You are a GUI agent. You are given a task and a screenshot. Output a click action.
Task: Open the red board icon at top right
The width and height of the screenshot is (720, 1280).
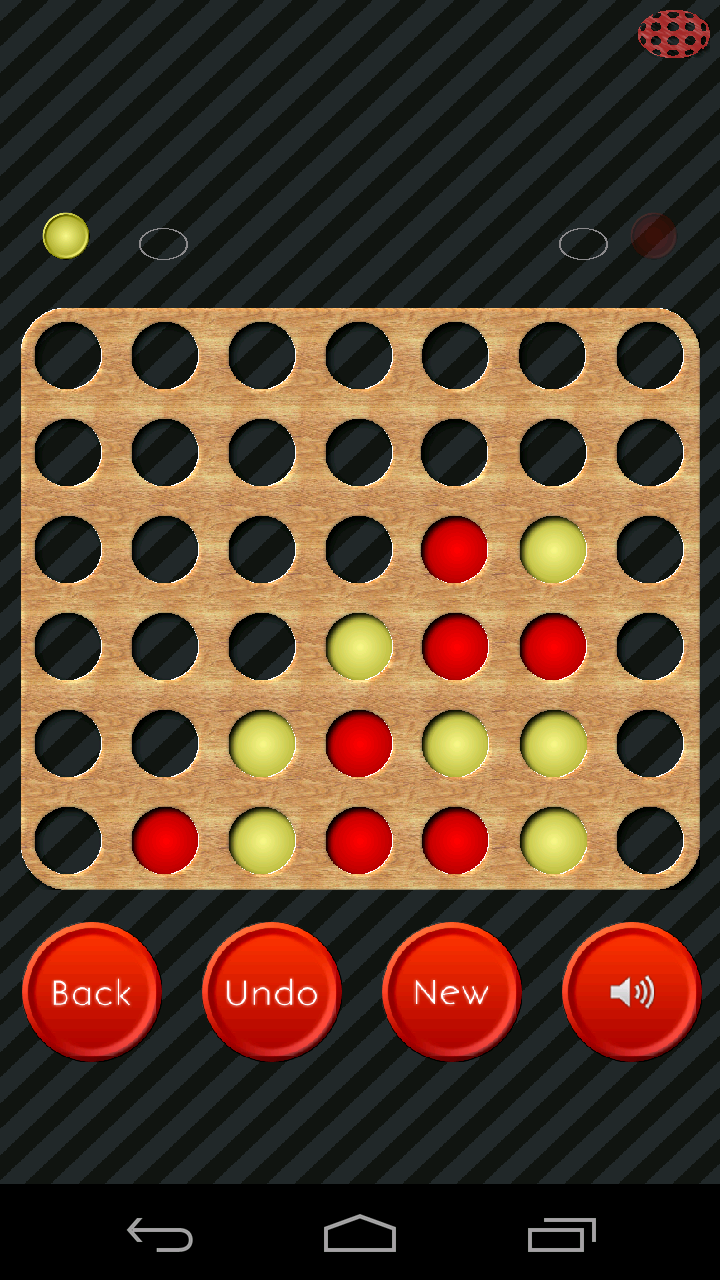[x=673, y=34]
